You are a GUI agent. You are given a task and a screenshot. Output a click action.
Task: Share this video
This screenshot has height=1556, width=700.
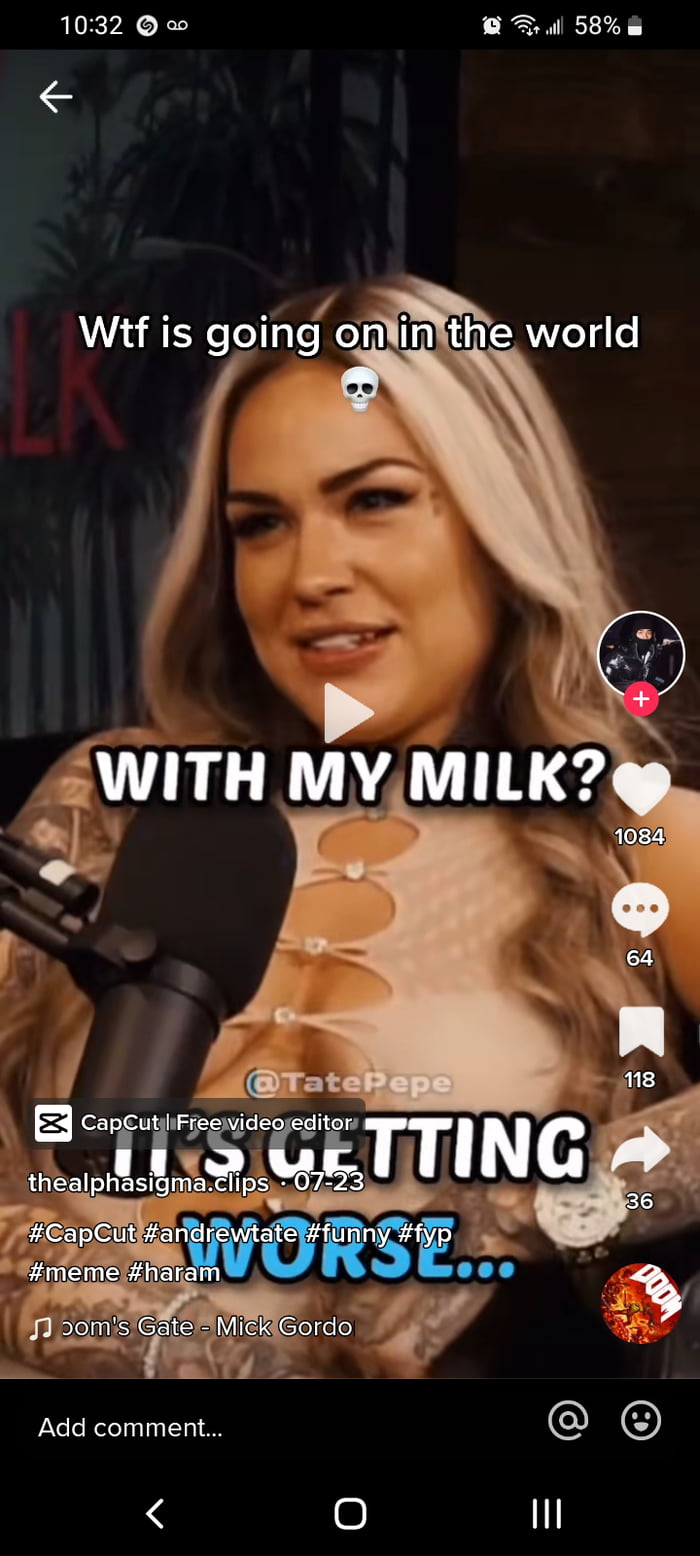(x=640, y=1153)
